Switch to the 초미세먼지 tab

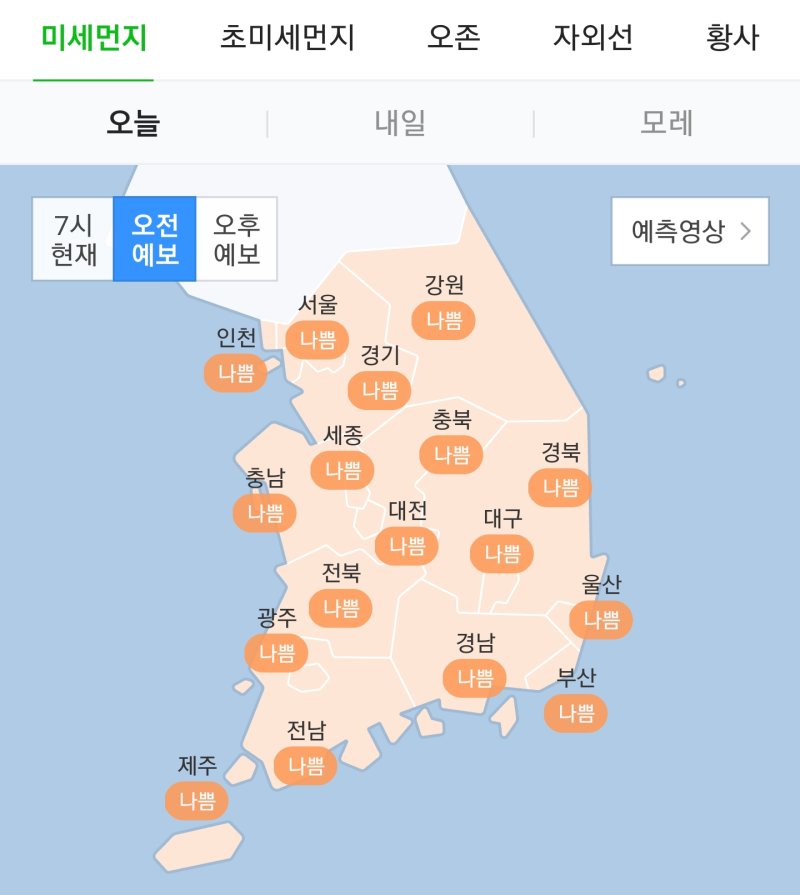287,39
